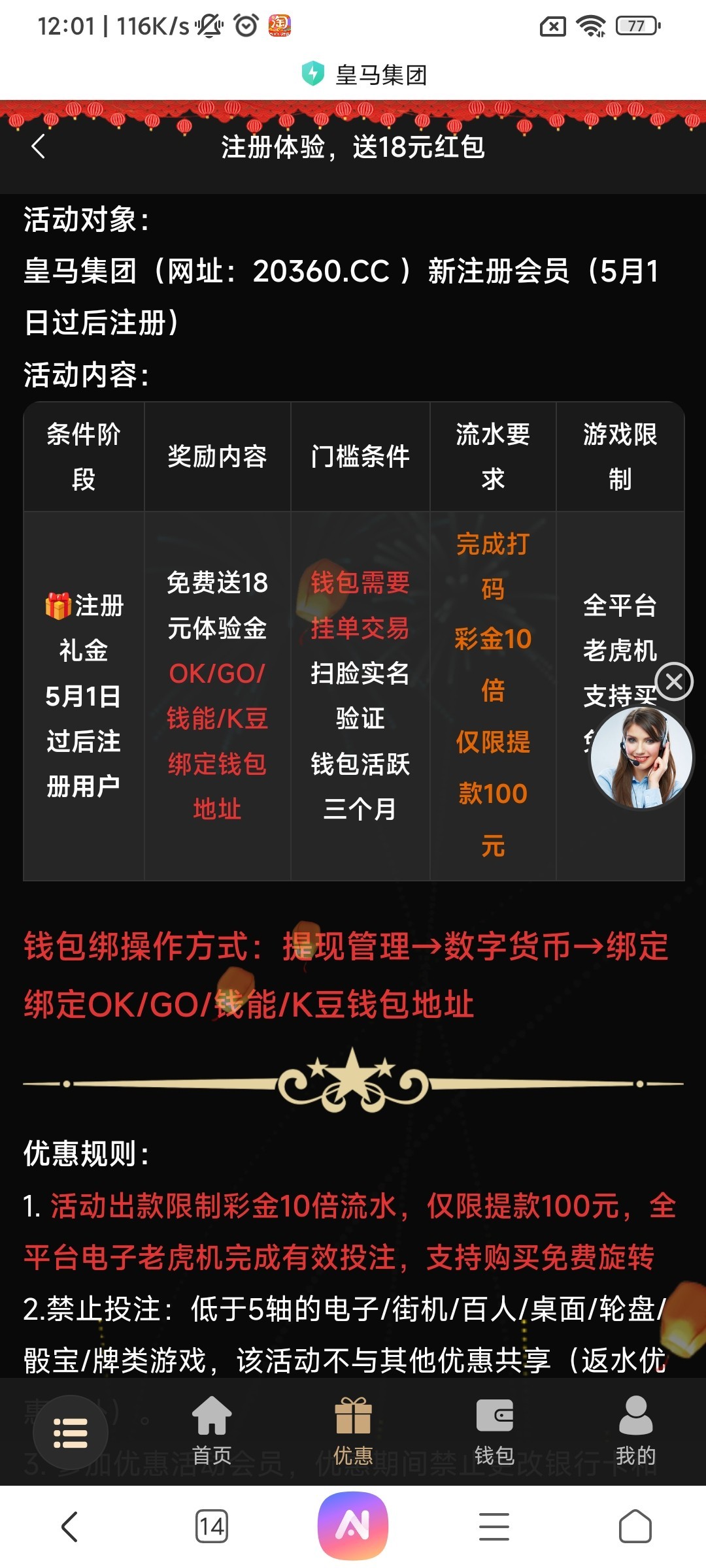Go to the 我的 tab
Viewport: 706px width, 1568px height.
pyautogui.click(x=635, y=1430)
